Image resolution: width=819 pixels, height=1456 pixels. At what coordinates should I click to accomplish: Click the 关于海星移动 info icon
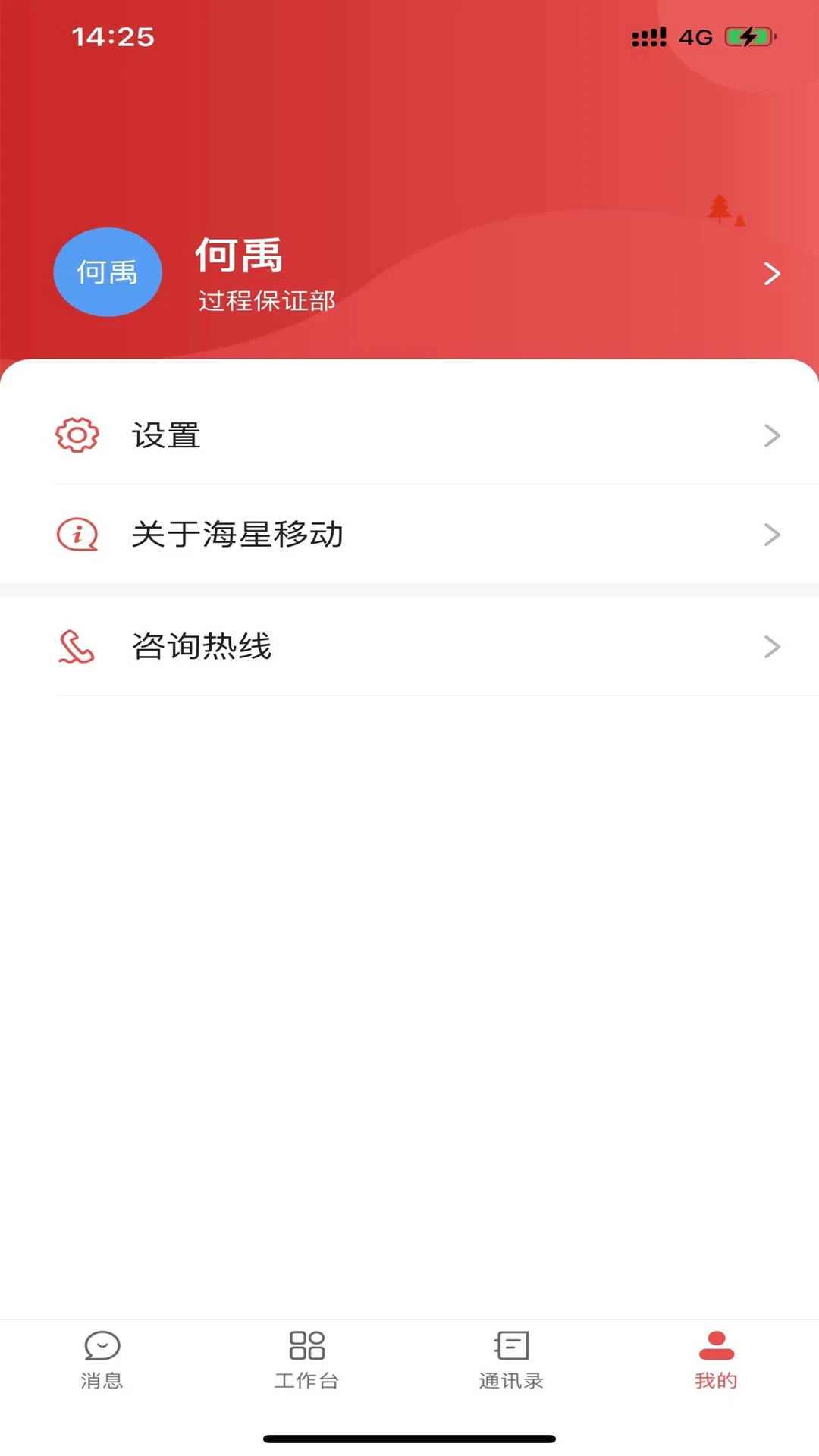pos(75,534)
